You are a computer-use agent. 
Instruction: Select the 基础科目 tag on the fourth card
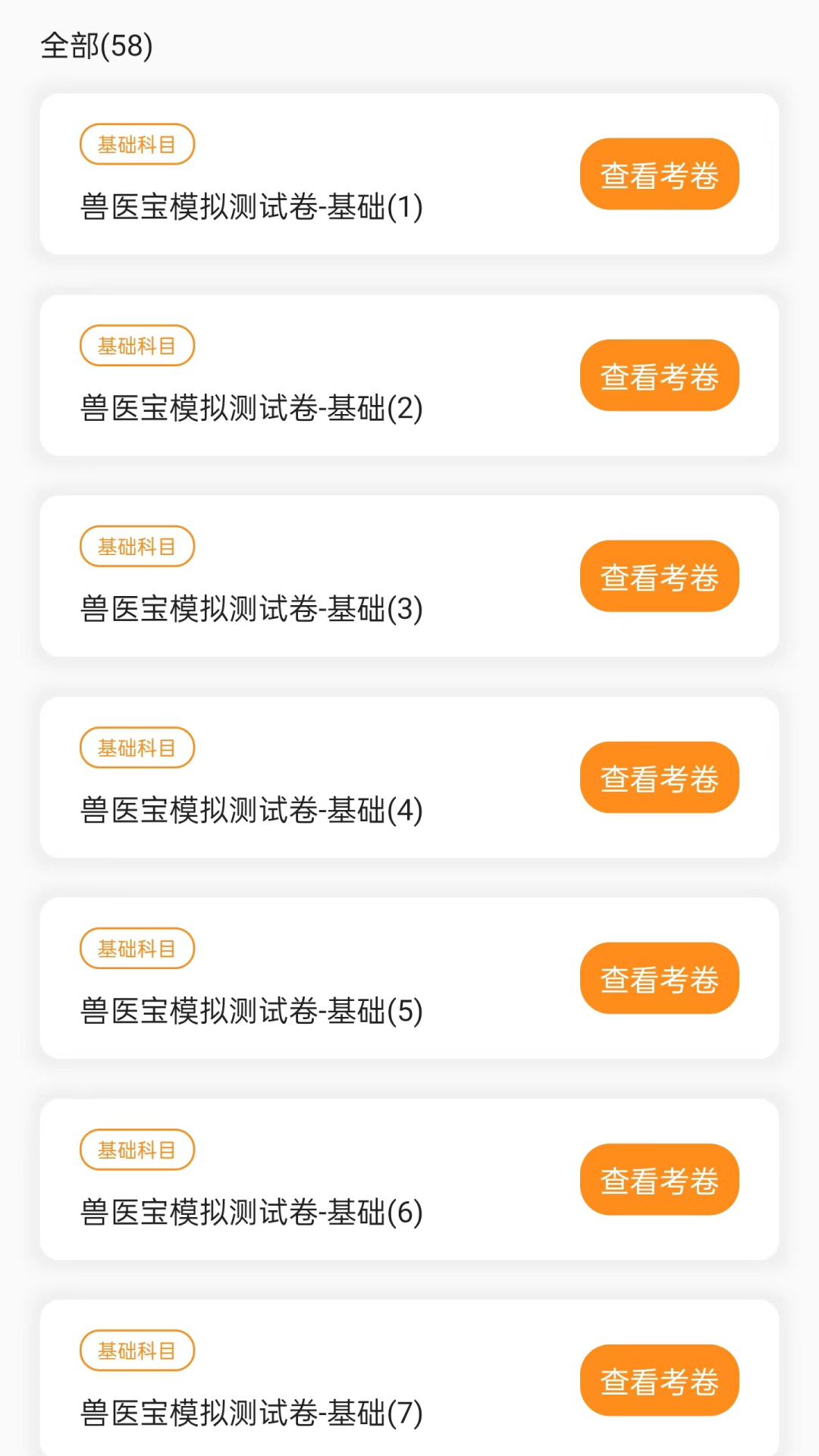coord(136,748)
